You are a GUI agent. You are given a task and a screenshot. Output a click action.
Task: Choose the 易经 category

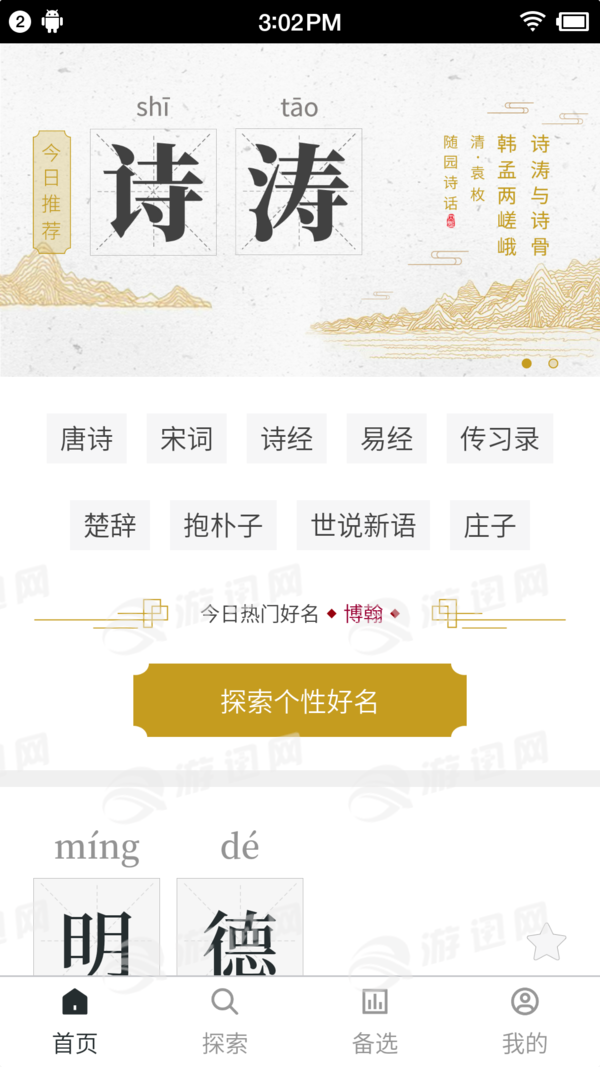click(x=387, y=439)
